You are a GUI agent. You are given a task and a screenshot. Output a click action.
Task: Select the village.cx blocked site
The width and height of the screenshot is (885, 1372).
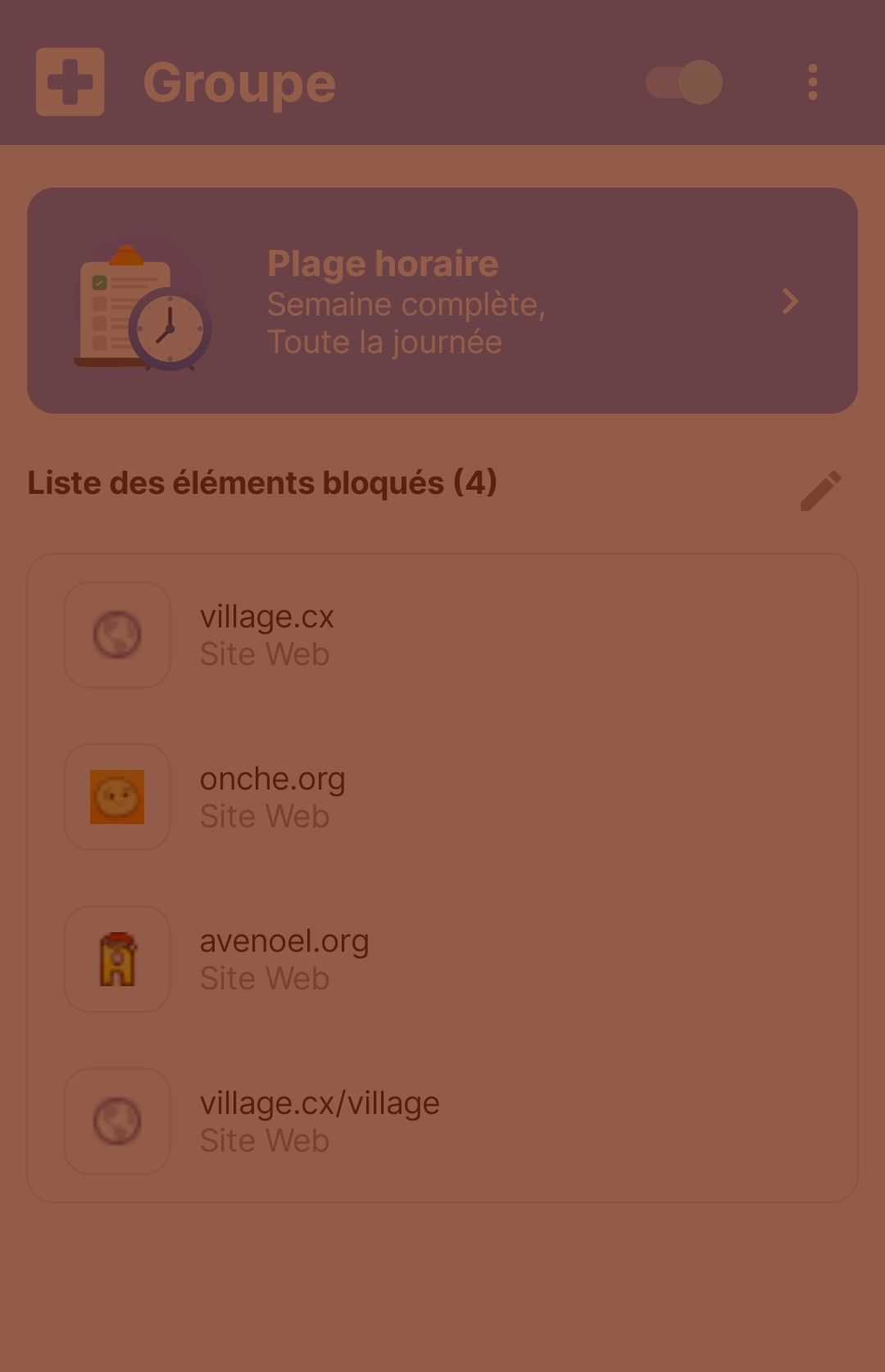pyautogui.click(x=442, y=635)
